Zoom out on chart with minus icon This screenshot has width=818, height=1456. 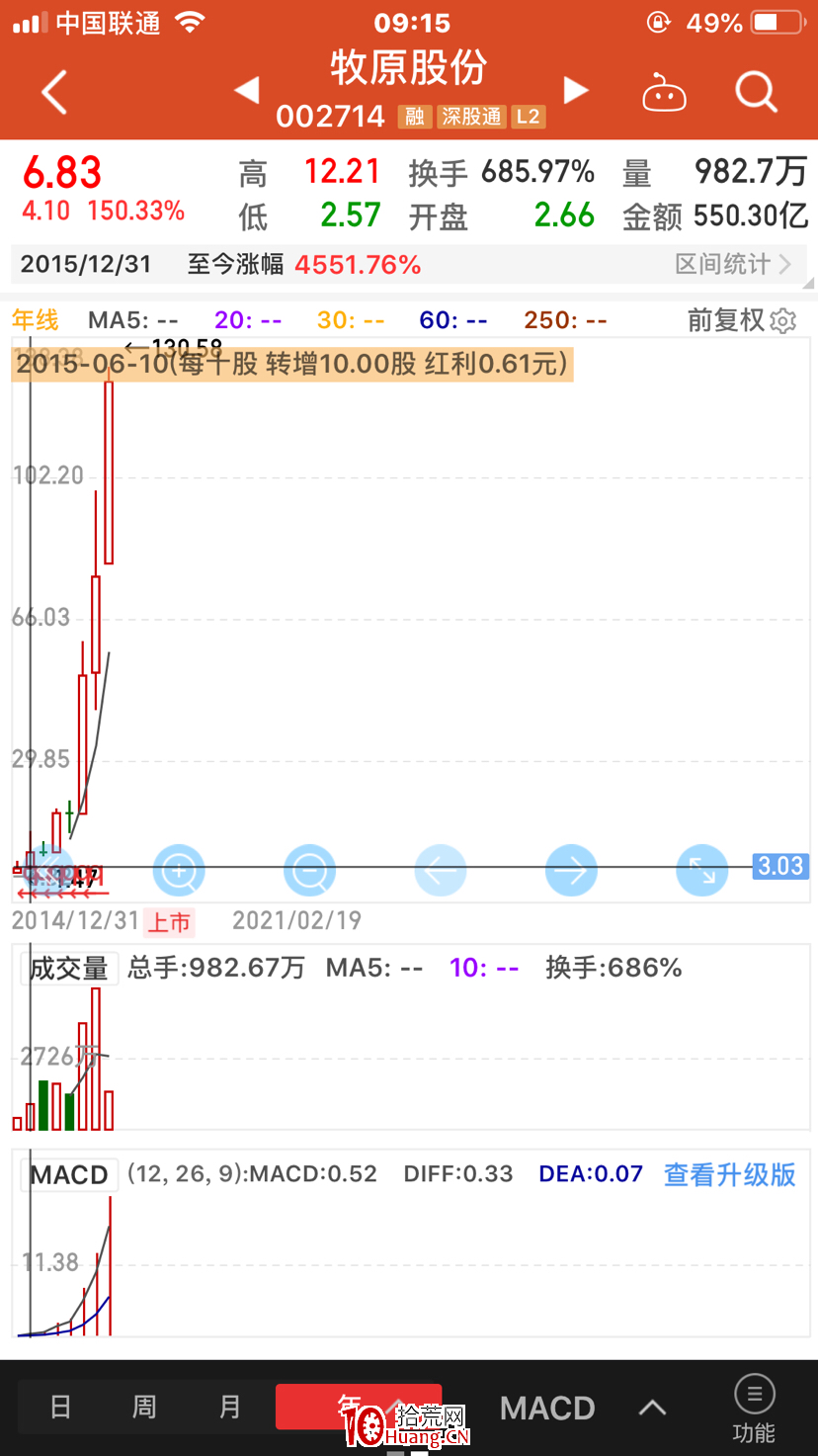pyautogui.click(x=309, y=871)
